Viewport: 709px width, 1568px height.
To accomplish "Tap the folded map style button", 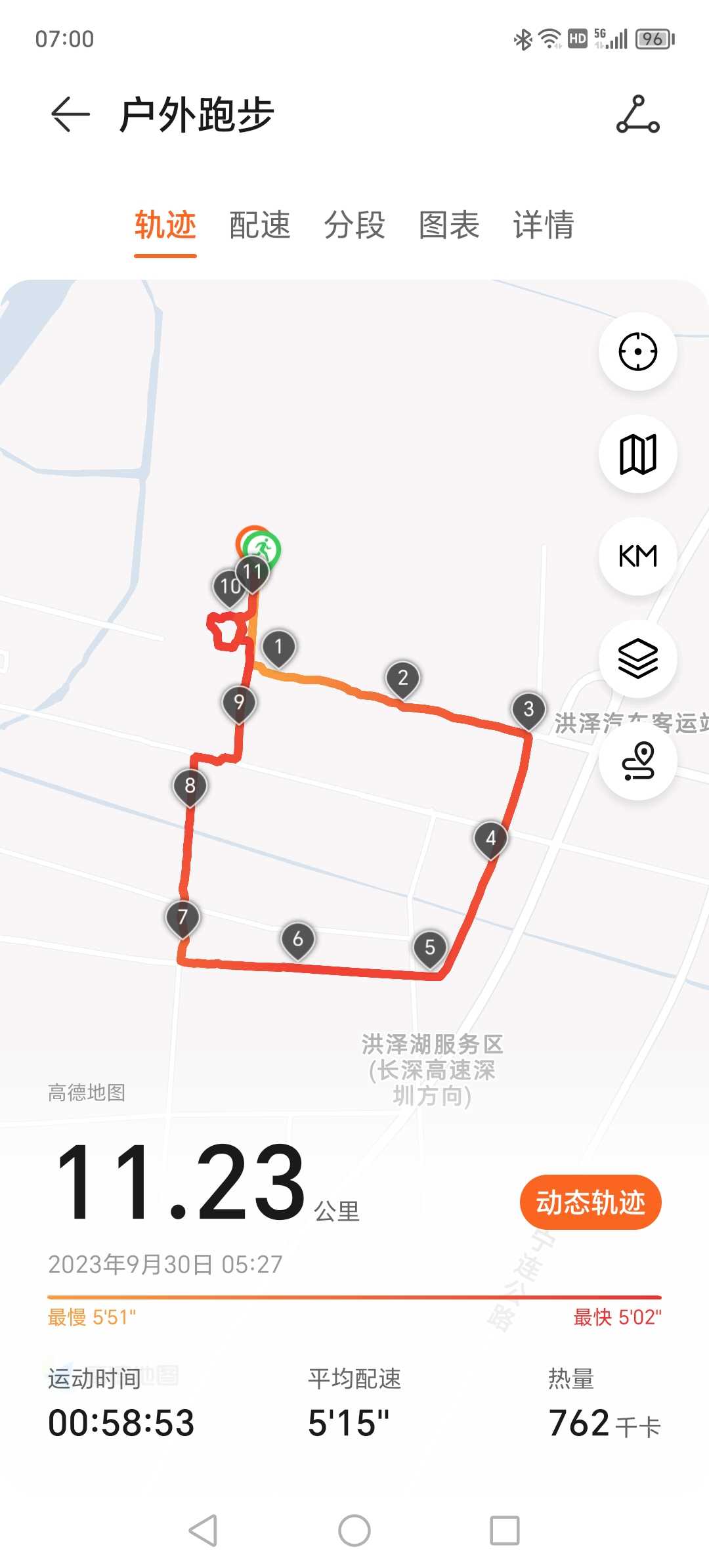I will tap(637, 454).
